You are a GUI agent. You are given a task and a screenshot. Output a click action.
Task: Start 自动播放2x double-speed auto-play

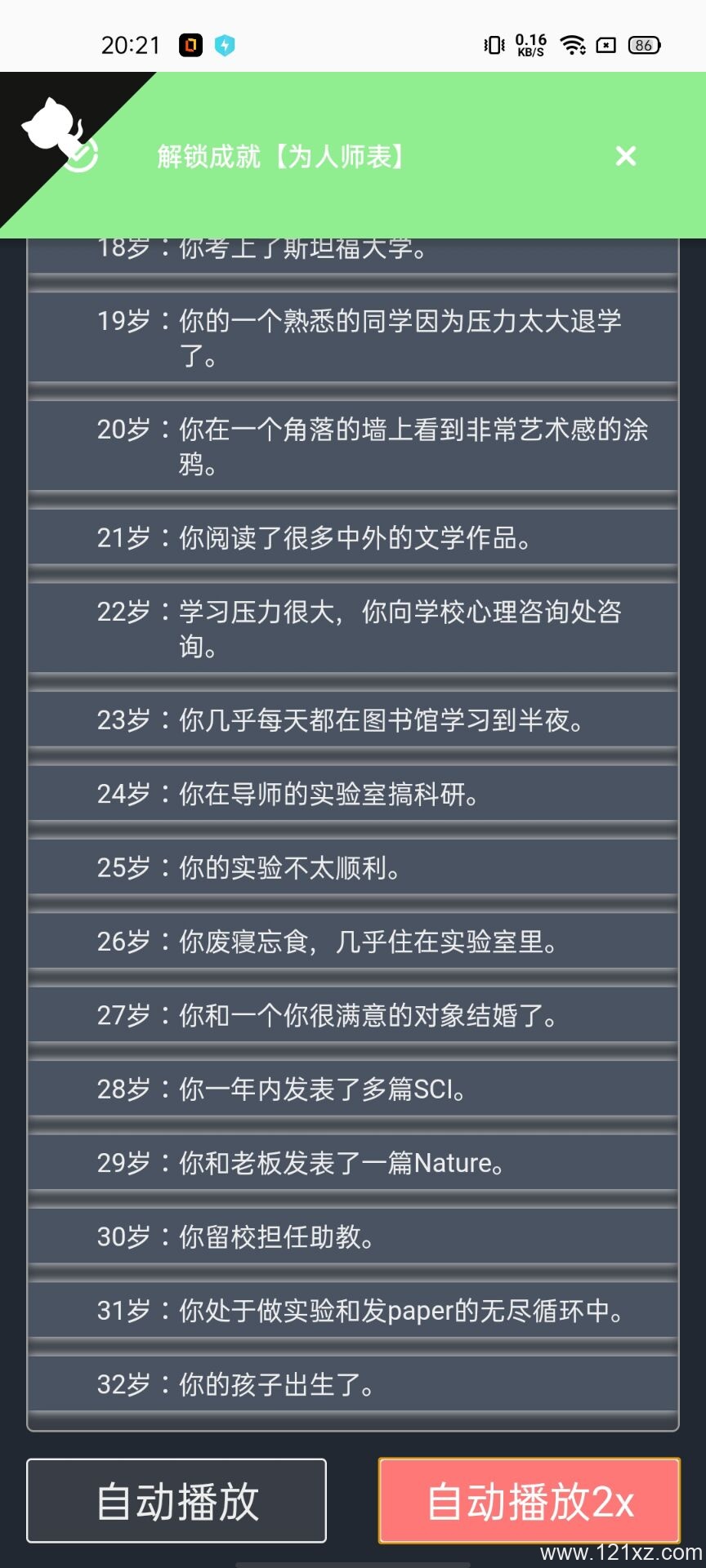pyautogui.click(x=529, y=1501)
